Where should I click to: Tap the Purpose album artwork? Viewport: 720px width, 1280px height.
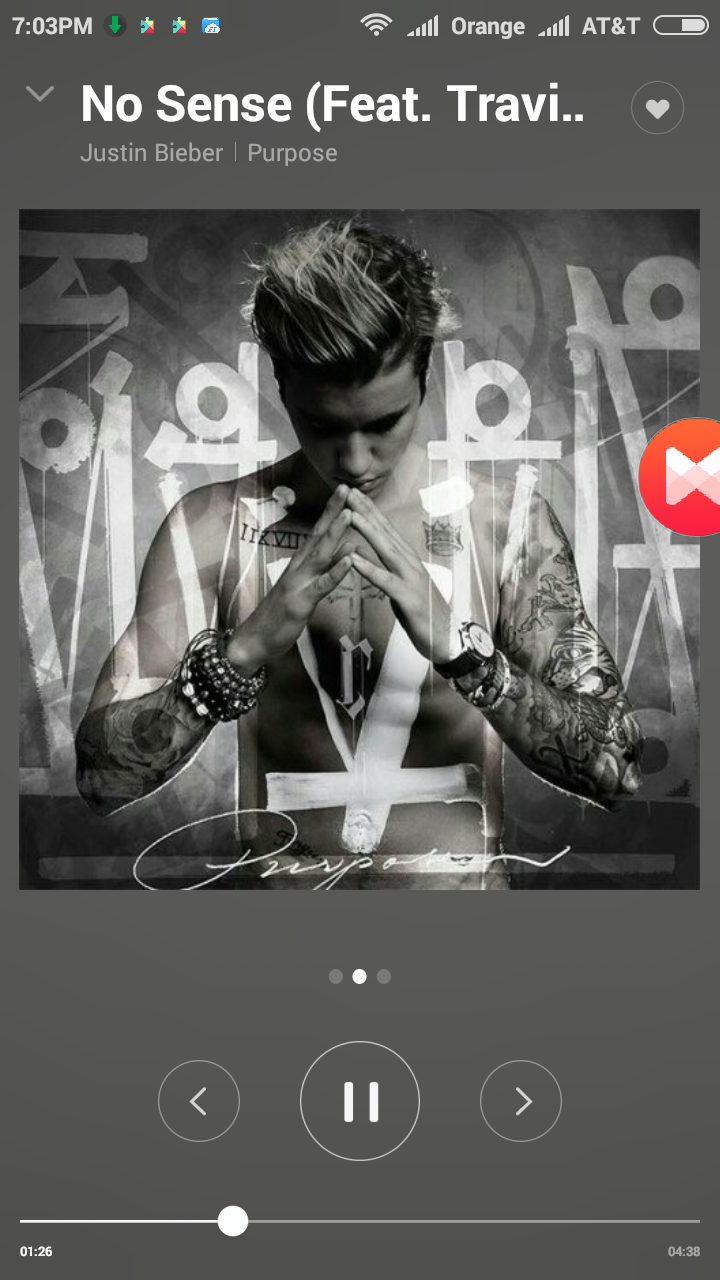tap(340, 549)
